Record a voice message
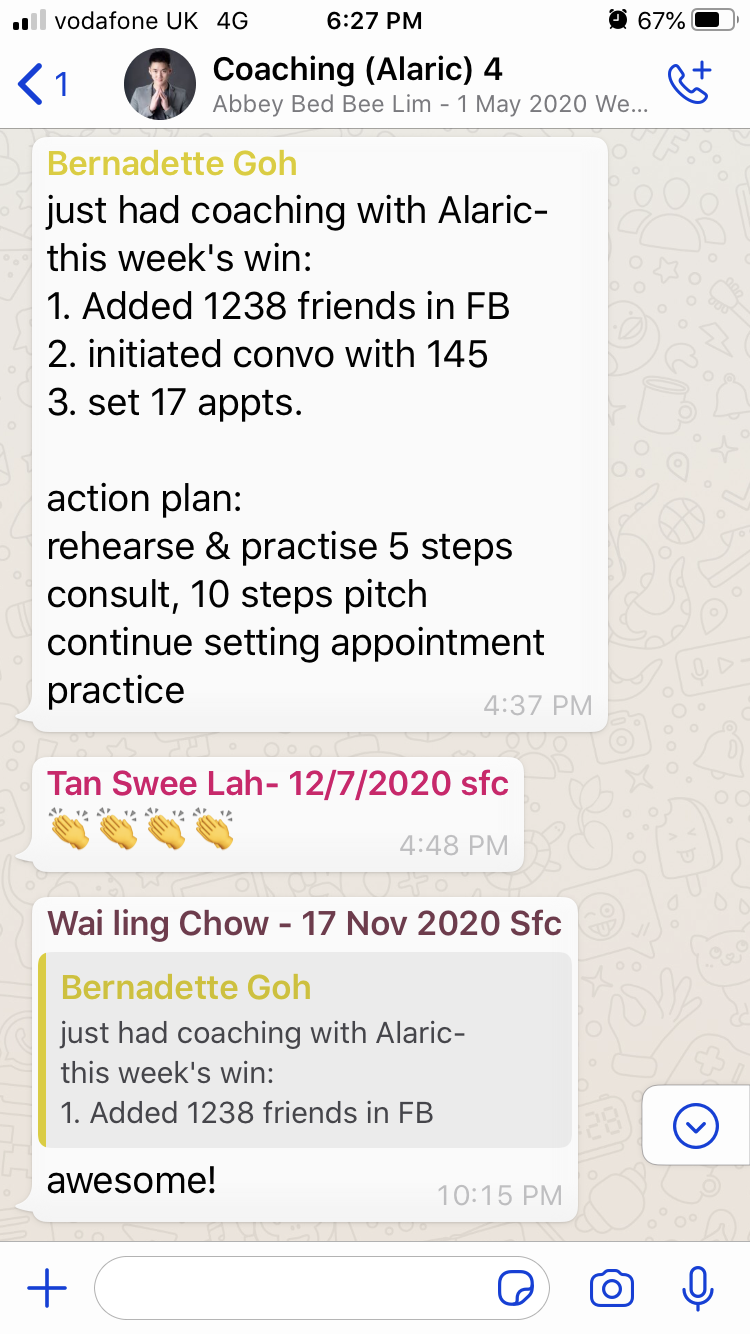 coord(697,1289)
